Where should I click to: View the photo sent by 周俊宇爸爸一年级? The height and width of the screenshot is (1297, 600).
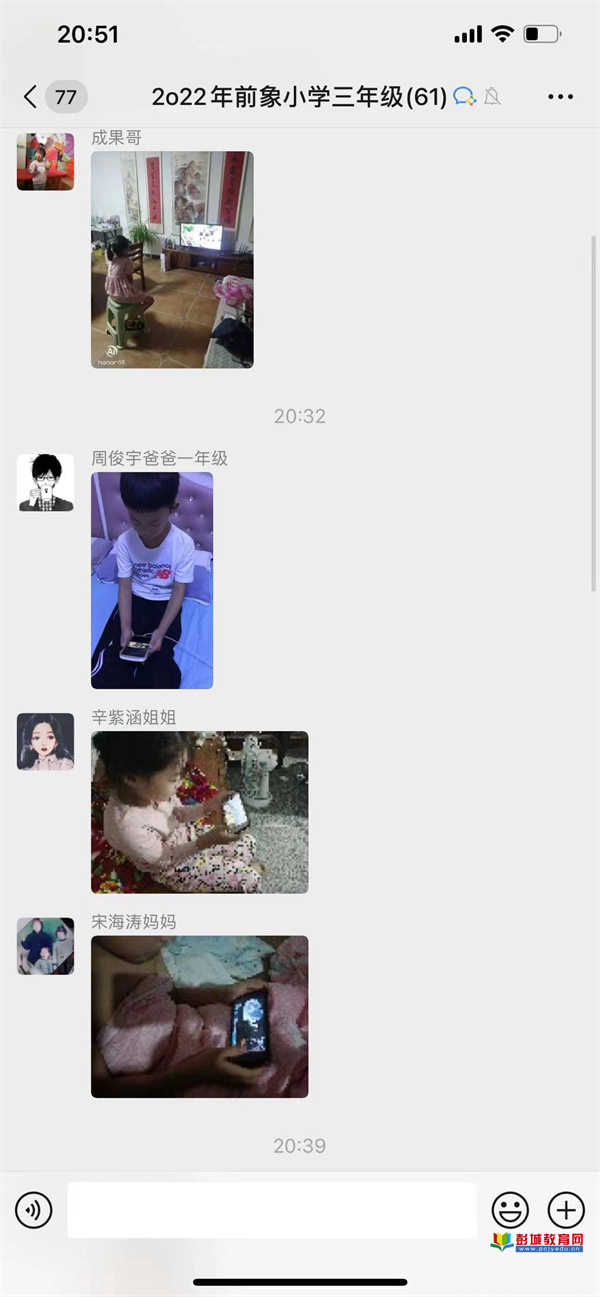point(152,580)
